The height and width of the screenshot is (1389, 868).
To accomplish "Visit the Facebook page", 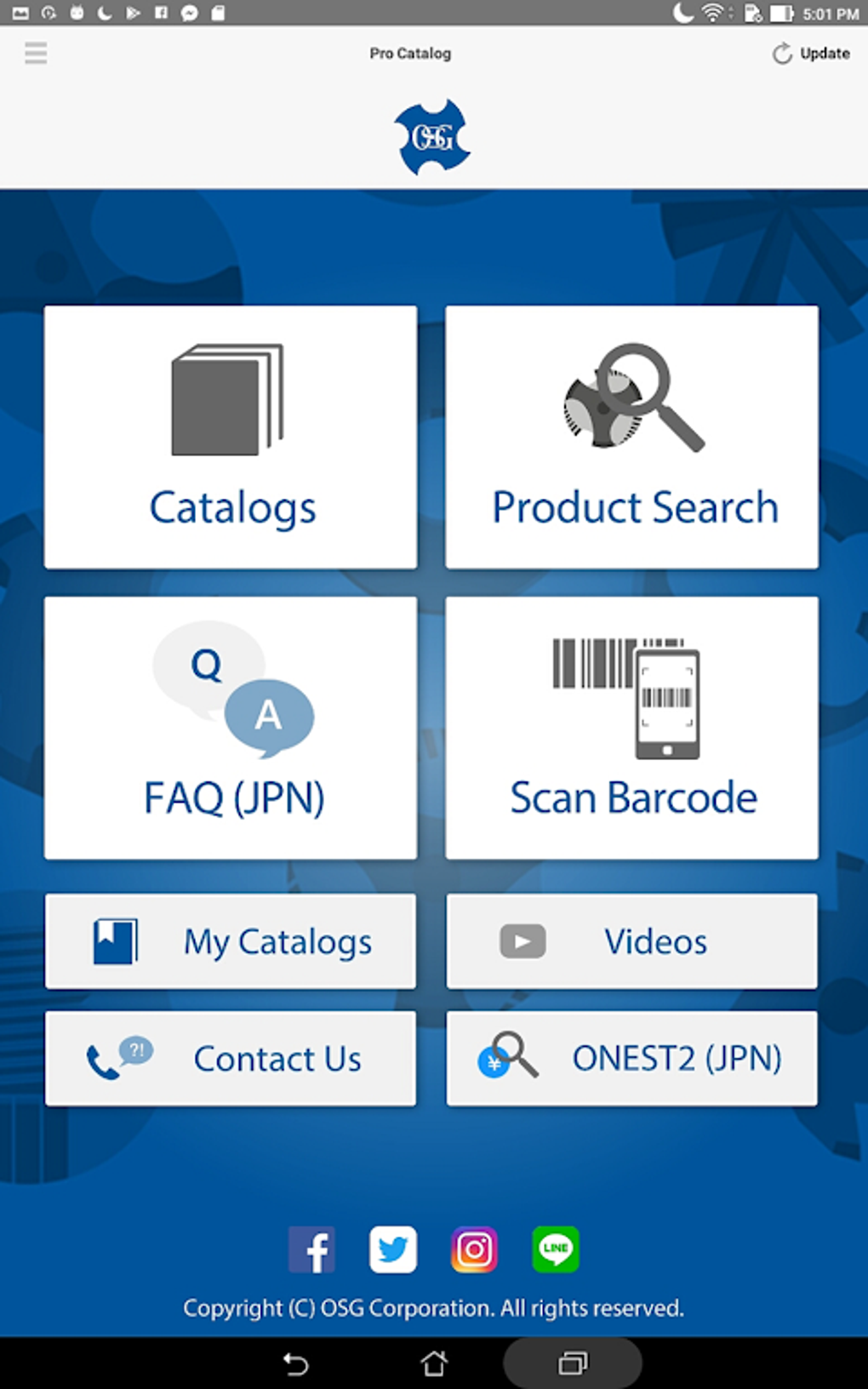I will coord(311,1249).
